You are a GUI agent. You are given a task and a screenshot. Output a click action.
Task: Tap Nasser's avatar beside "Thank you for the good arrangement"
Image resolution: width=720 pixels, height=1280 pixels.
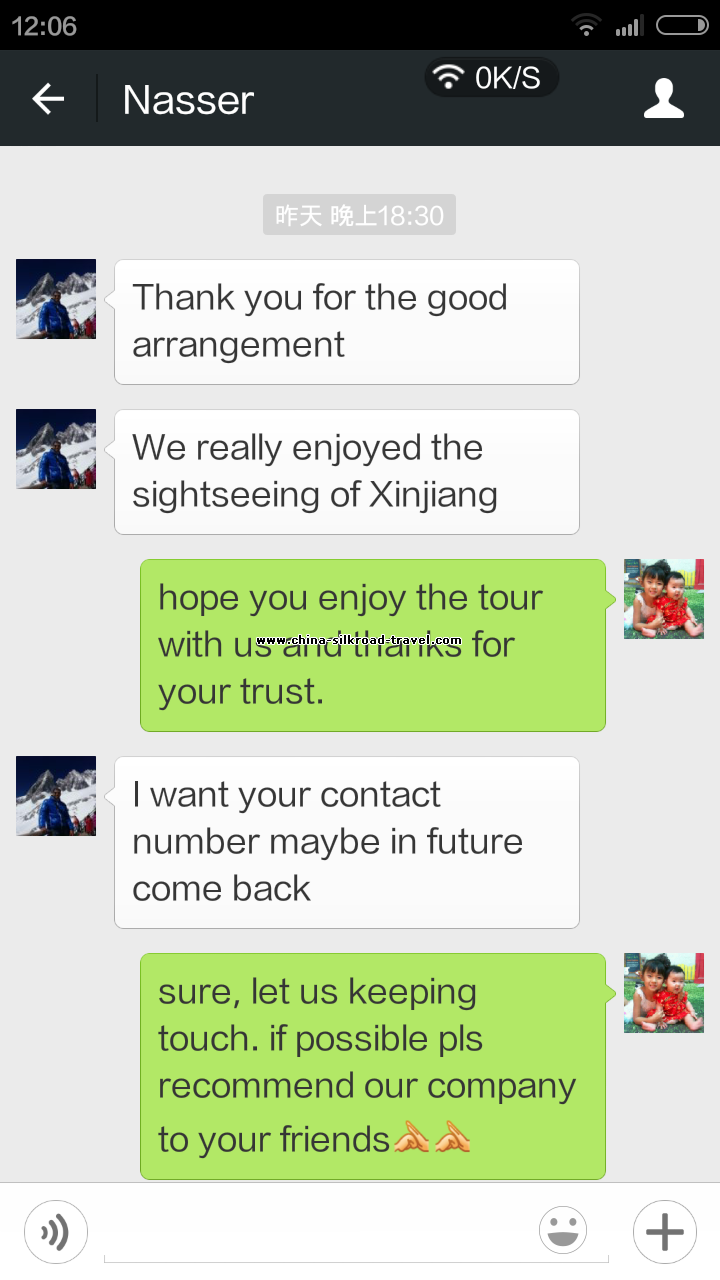(56, 299)
